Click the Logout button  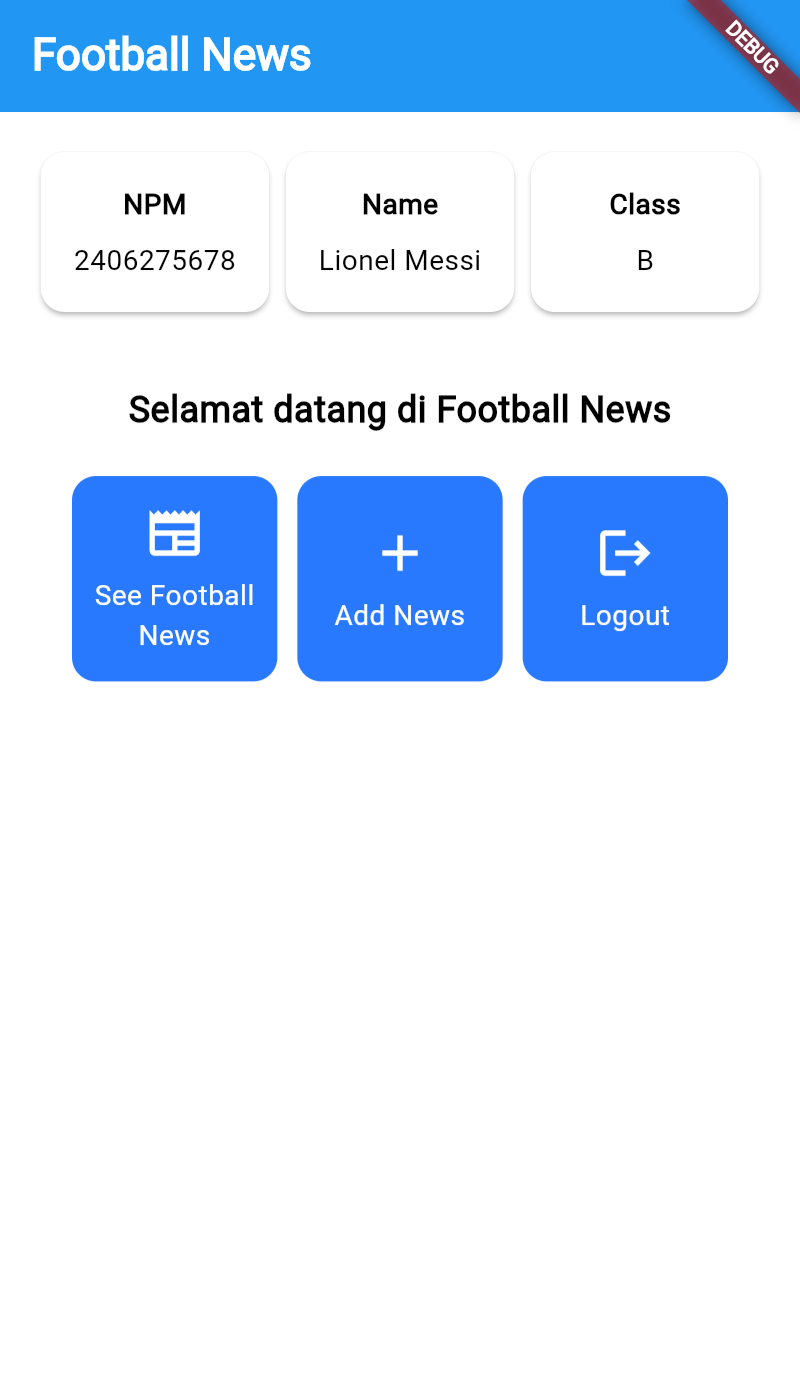(x=625, y=578)
